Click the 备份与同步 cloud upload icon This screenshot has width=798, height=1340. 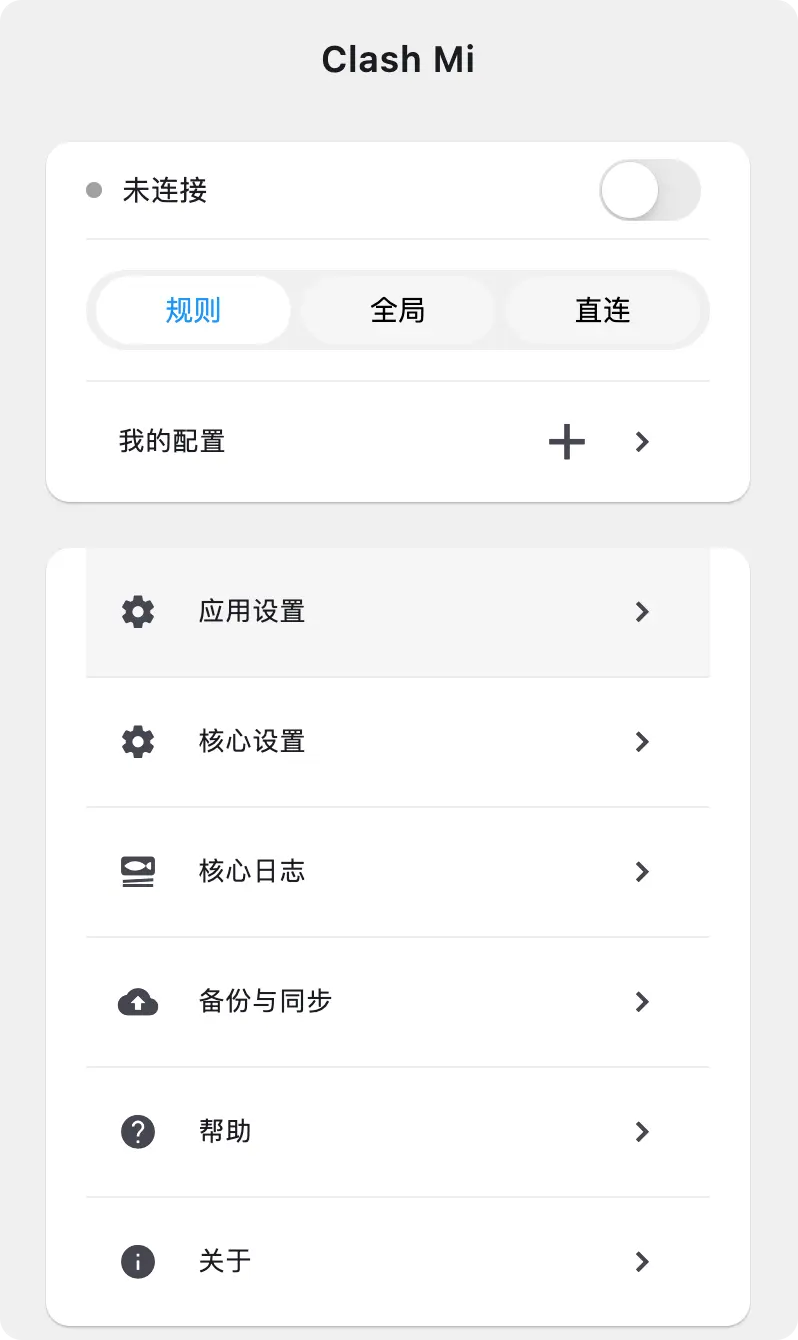pyautogui.click(x=137, y=1002)
